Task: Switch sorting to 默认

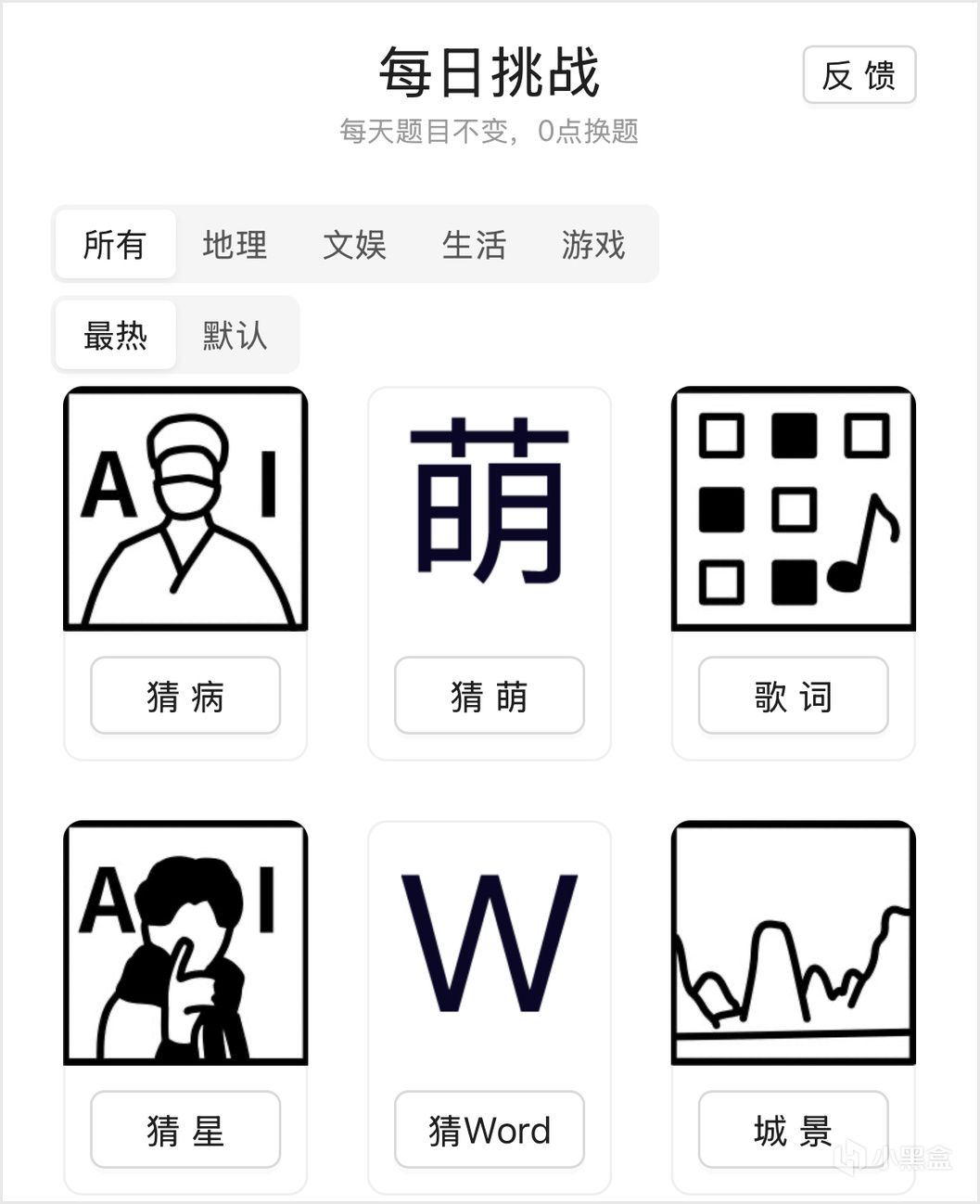Action: (235, 335)
